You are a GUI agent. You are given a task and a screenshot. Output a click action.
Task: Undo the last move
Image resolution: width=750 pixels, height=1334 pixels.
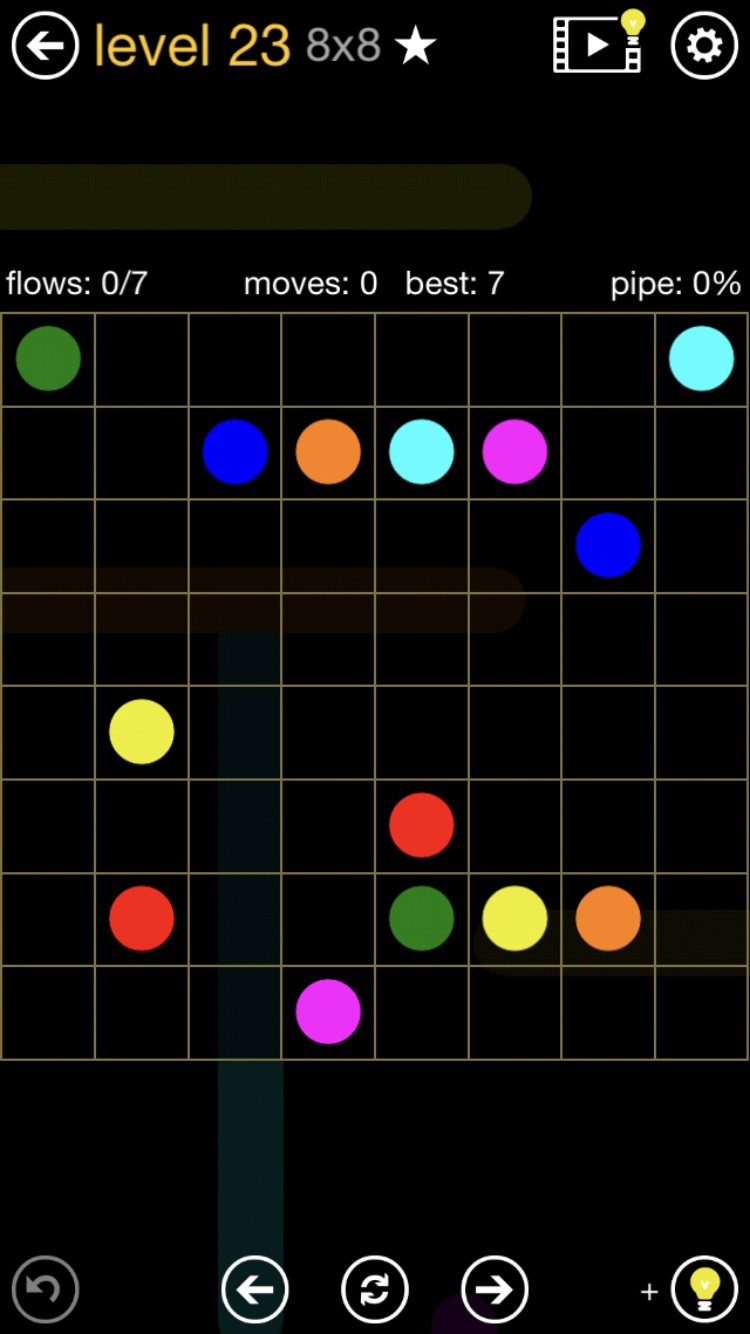45,1289
